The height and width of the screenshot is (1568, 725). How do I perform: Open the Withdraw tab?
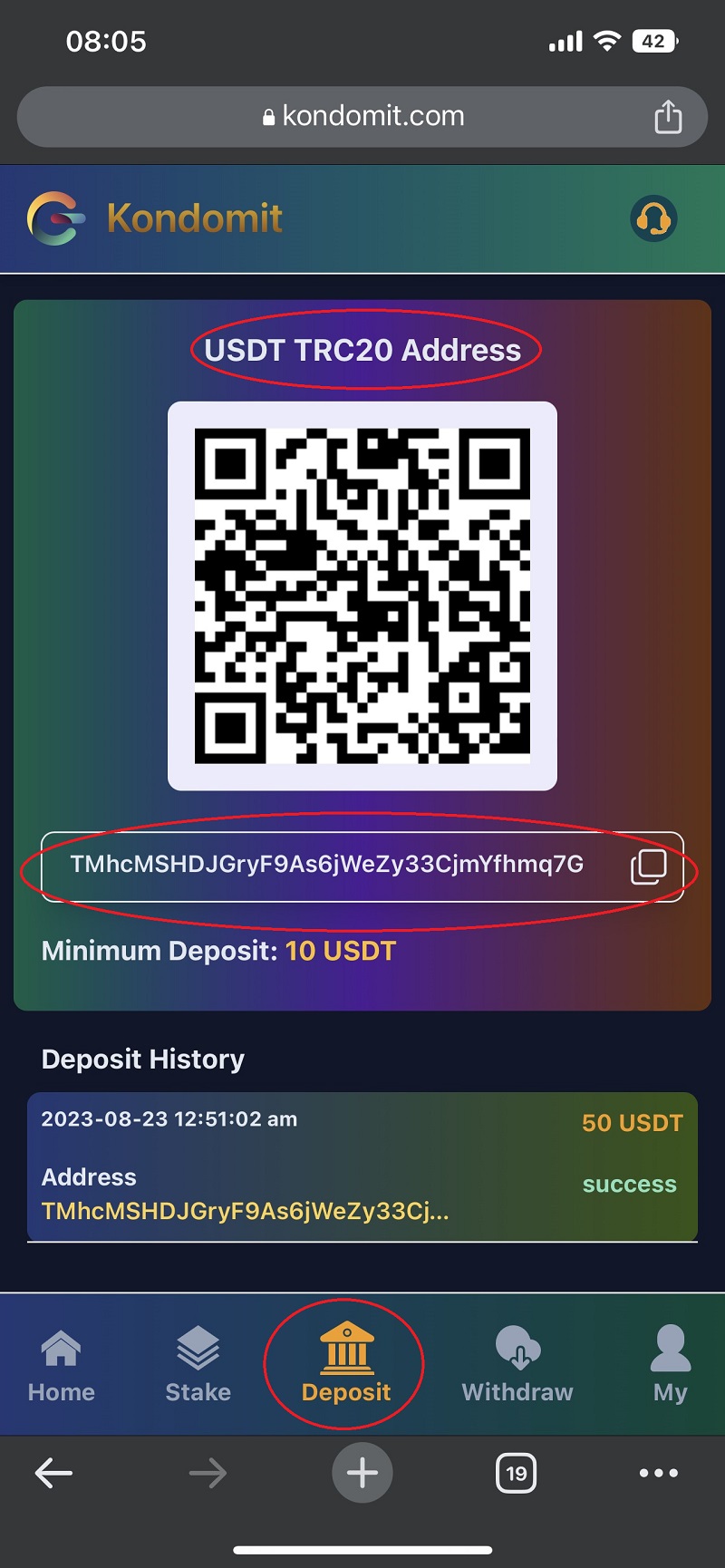[517, 1366]
